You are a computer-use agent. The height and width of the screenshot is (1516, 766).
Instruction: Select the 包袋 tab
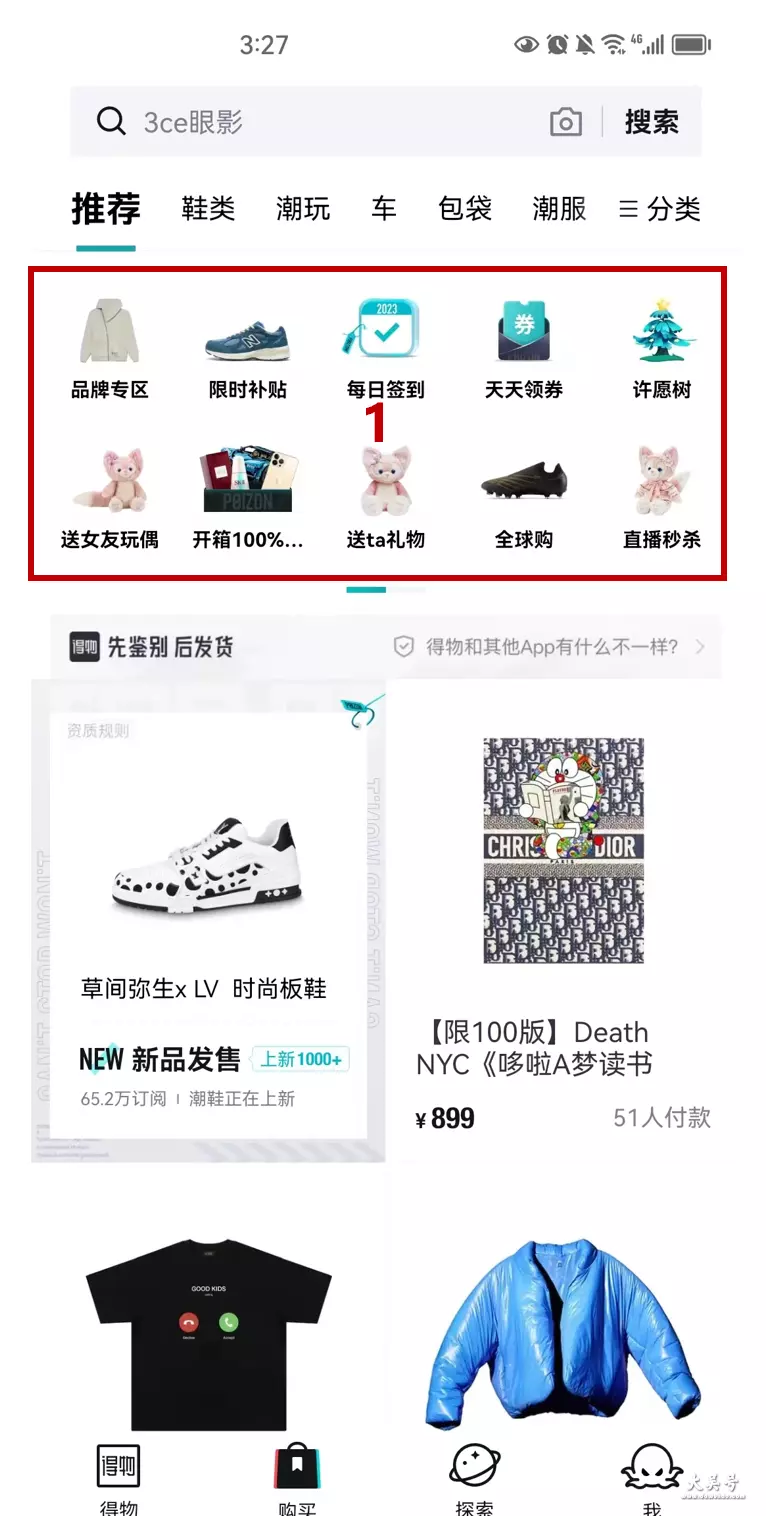point(465,209)
